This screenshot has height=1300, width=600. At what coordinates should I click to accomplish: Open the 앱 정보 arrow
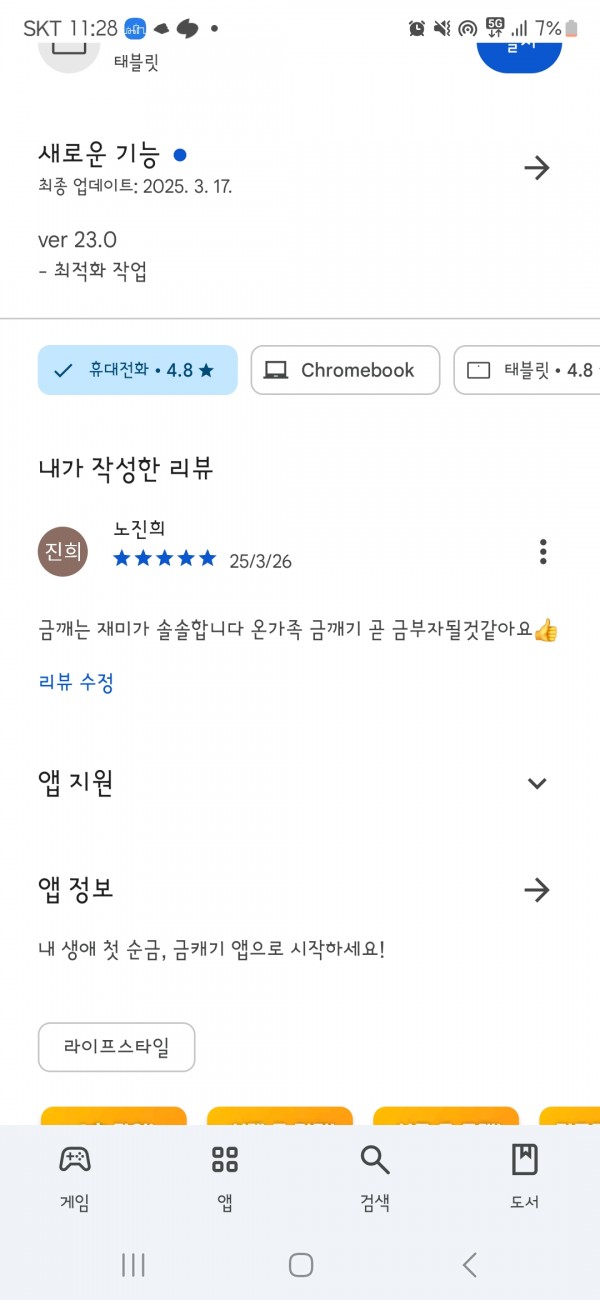point(537,889)
